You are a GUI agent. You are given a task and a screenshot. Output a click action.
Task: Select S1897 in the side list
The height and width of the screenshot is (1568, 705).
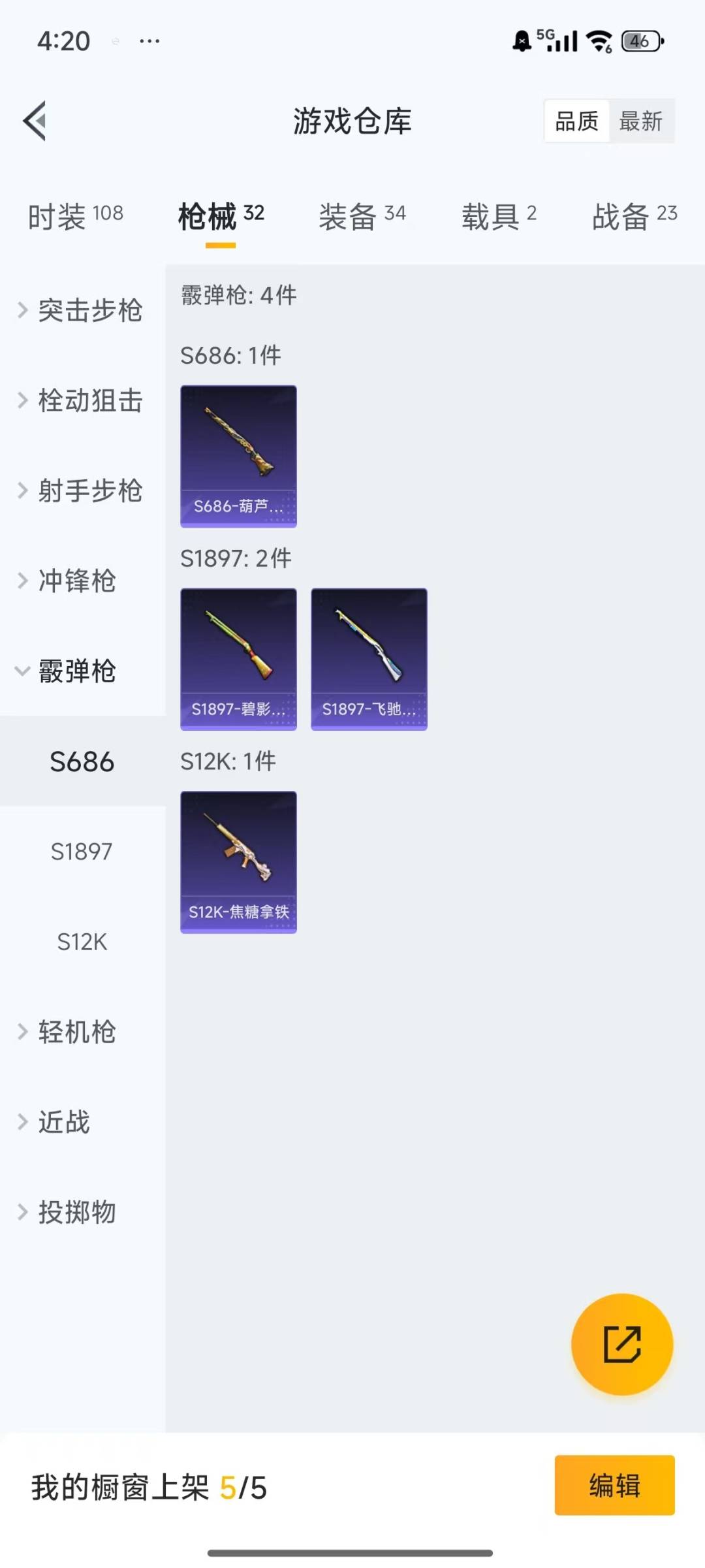(82, 852)
